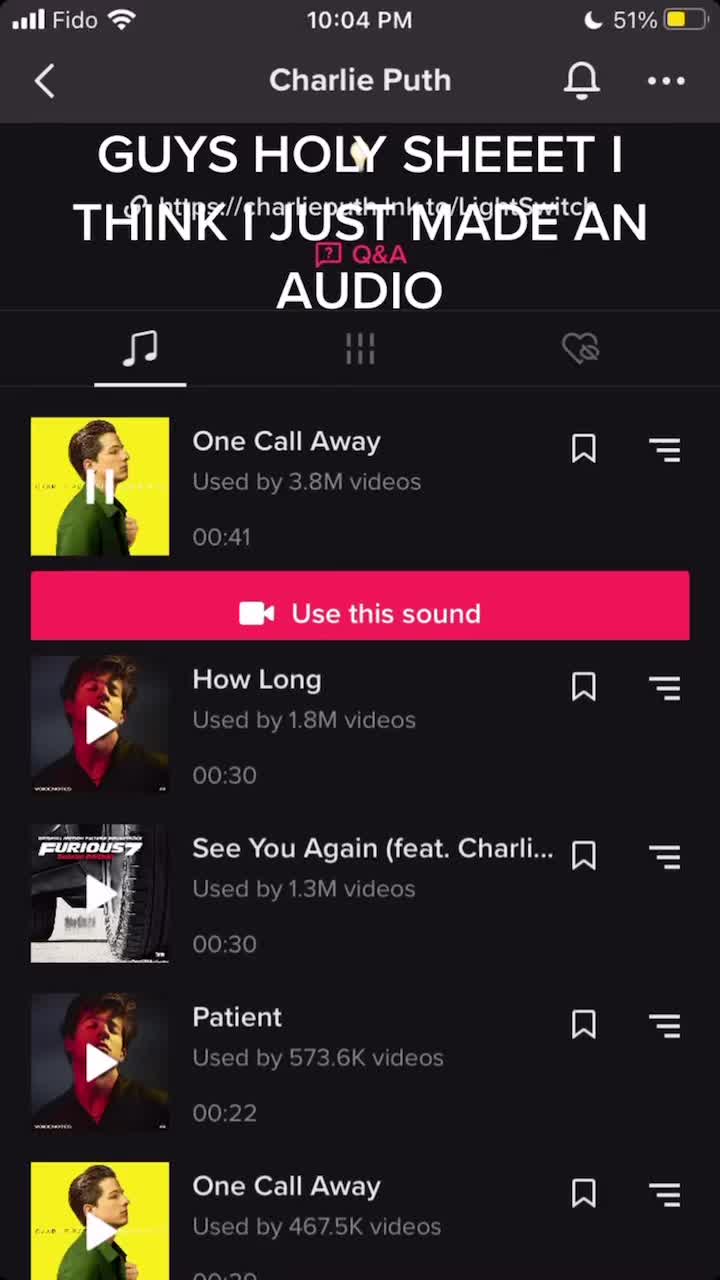The width and height of the screenshot is (720, 1280).
Task: Open the three-dot overflow menu
Action: click(x=666, y=81)
